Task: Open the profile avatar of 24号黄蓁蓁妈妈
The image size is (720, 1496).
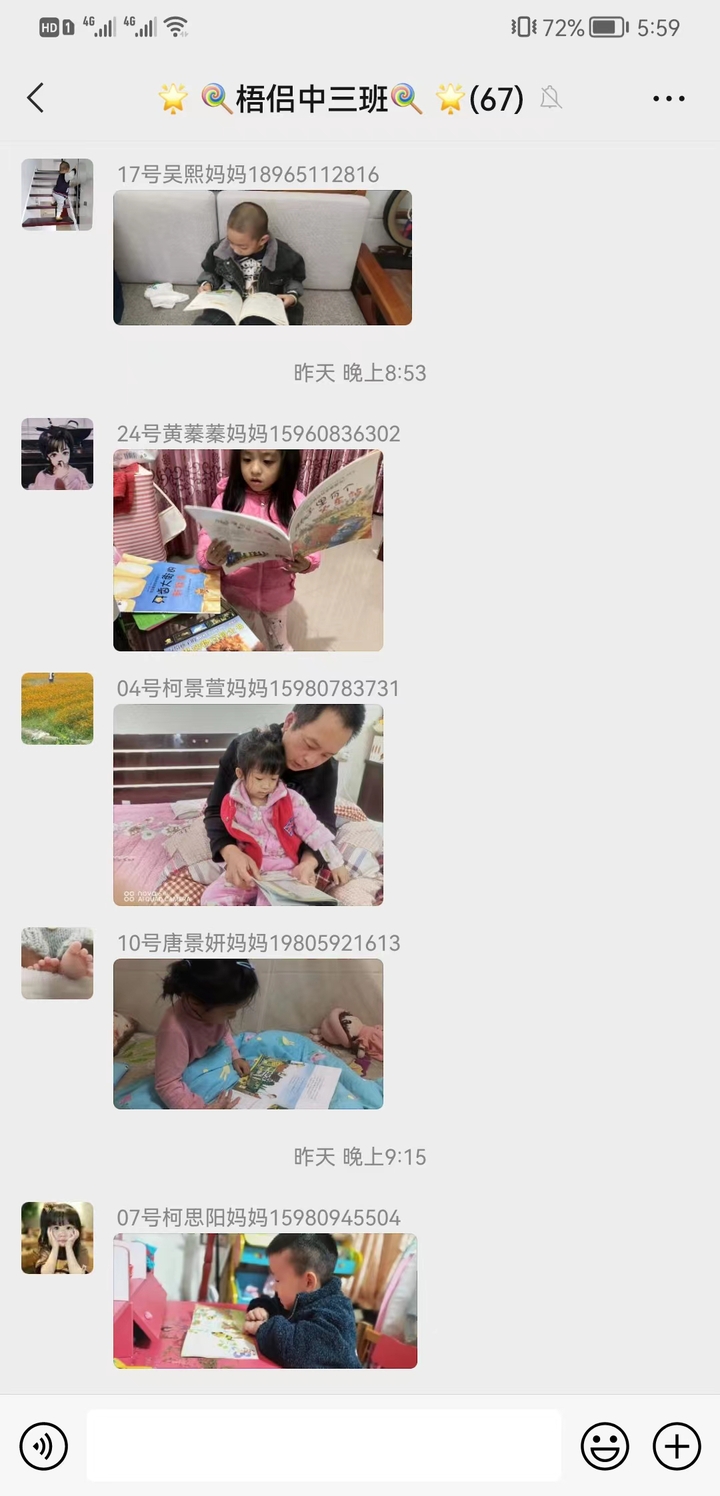Action: (x=57, y=454)
